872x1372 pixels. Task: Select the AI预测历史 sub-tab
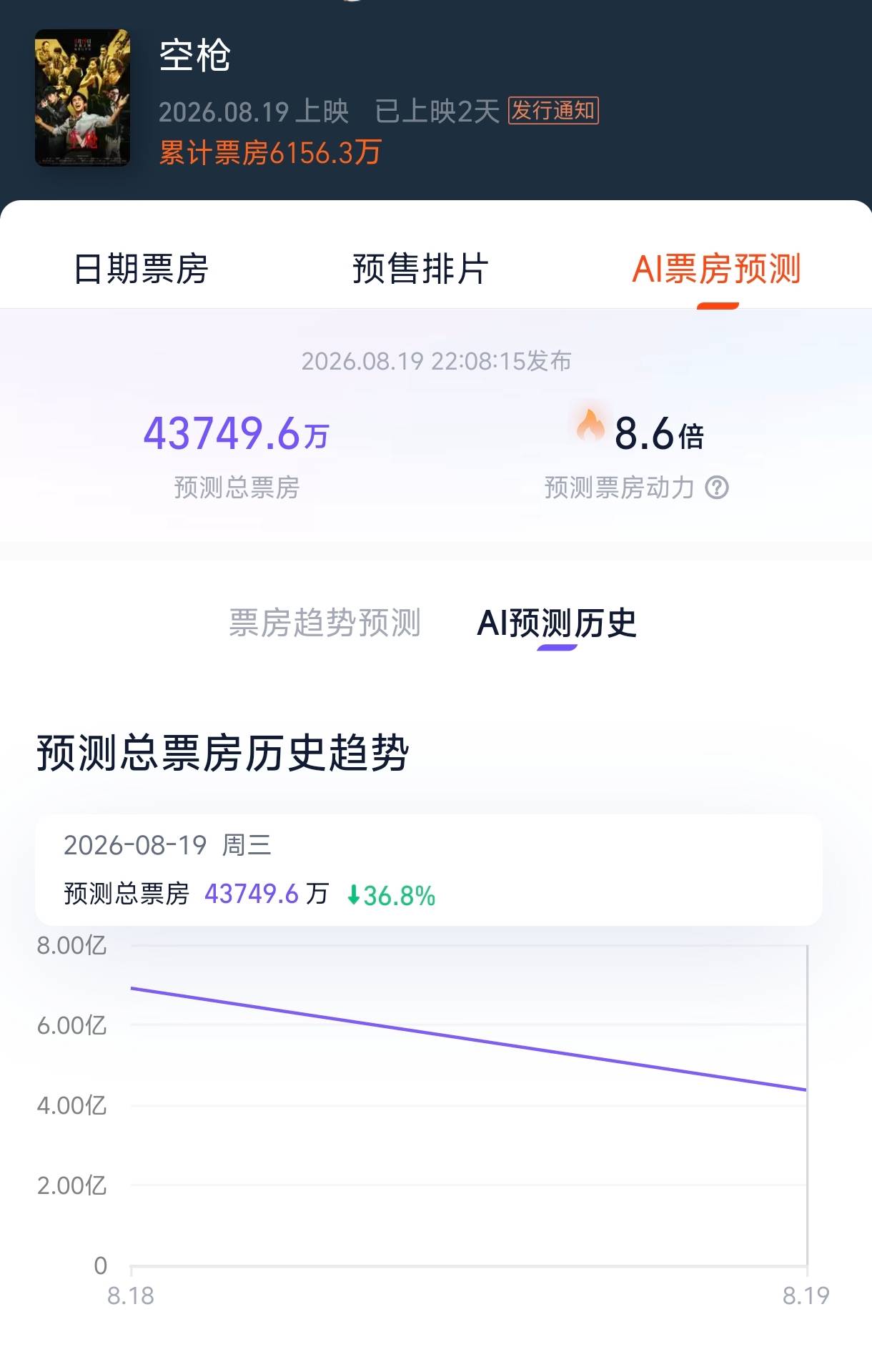pyautogui.click(x=557, y=623)
